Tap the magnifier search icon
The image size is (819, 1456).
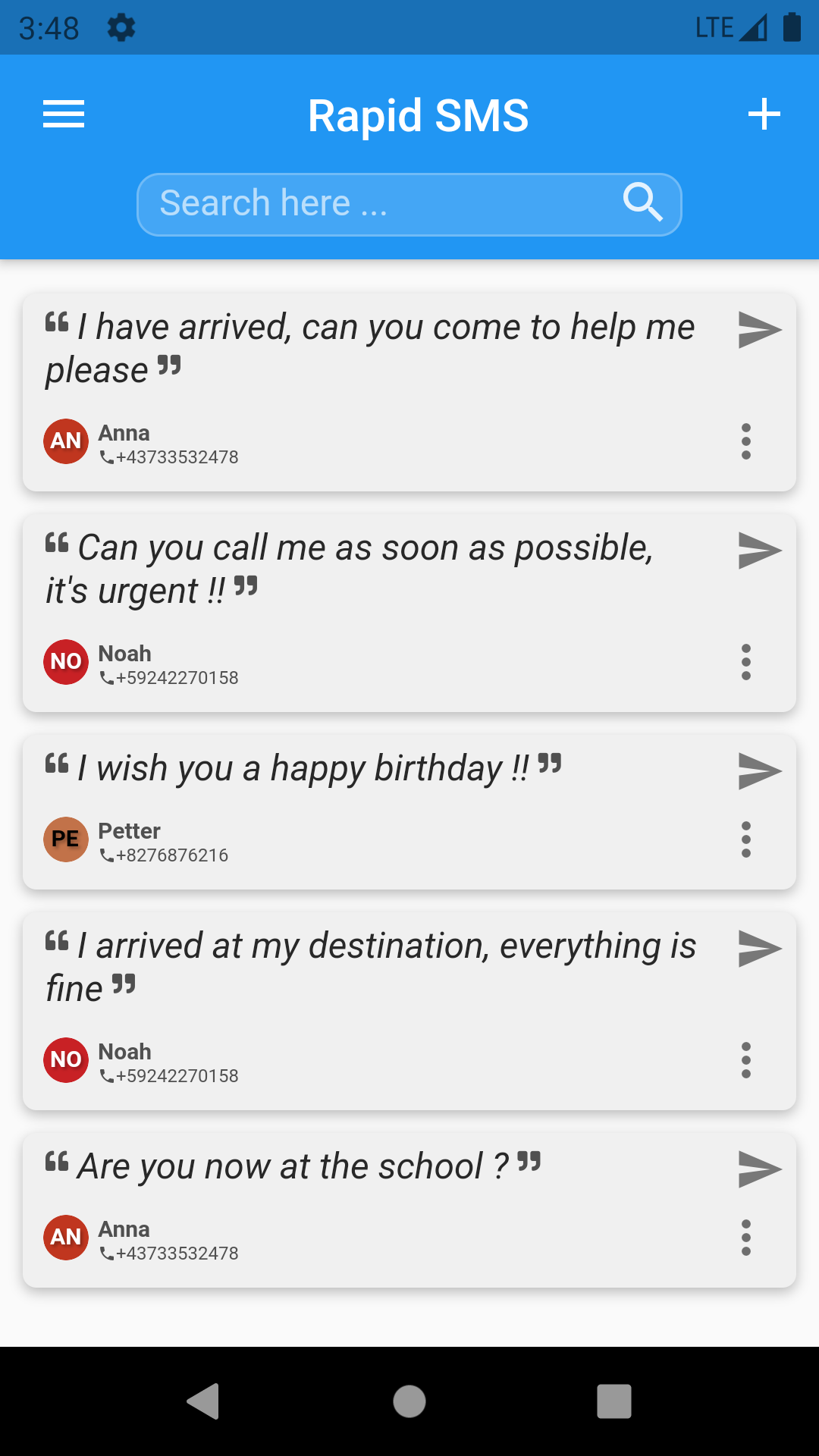(642, 202)
